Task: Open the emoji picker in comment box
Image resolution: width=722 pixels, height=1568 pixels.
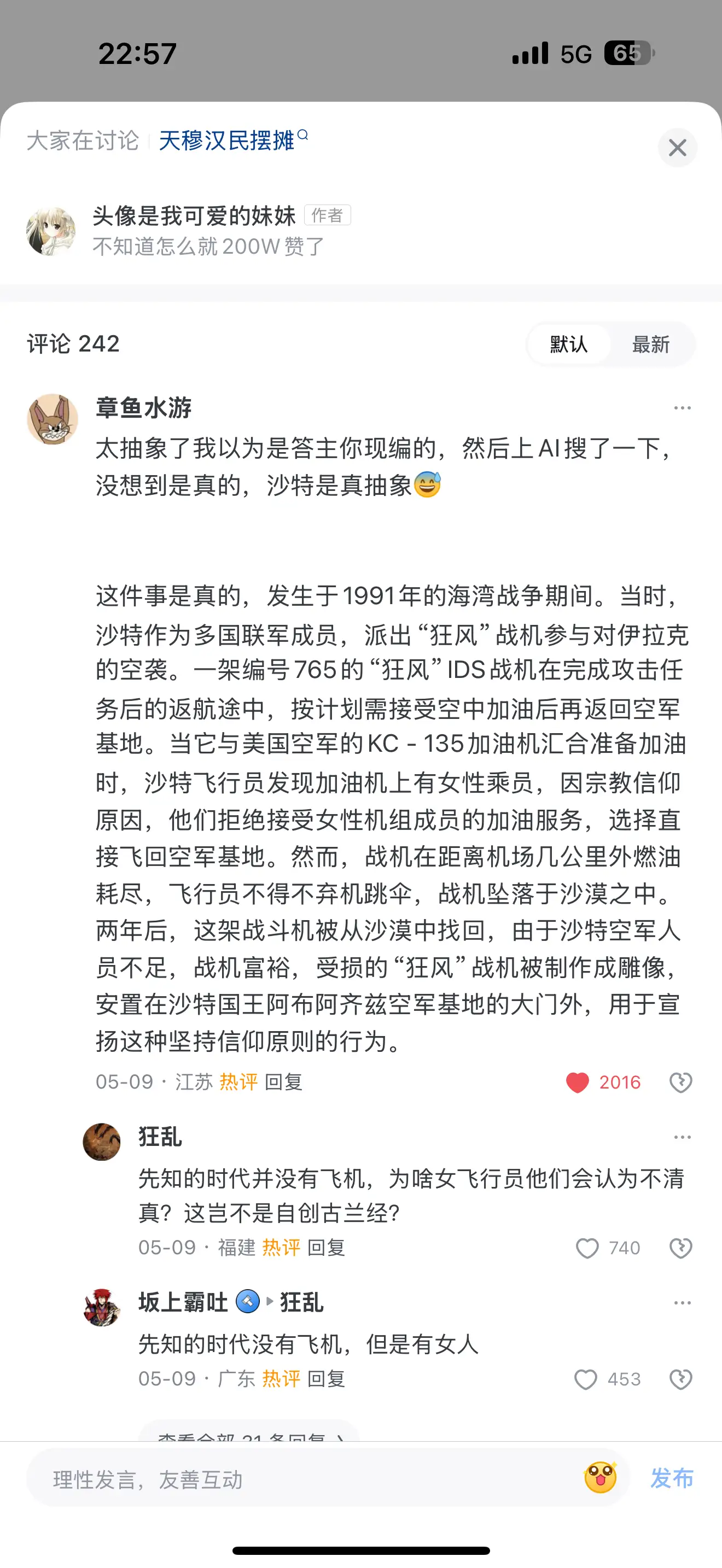Action: click(600, 1477)
